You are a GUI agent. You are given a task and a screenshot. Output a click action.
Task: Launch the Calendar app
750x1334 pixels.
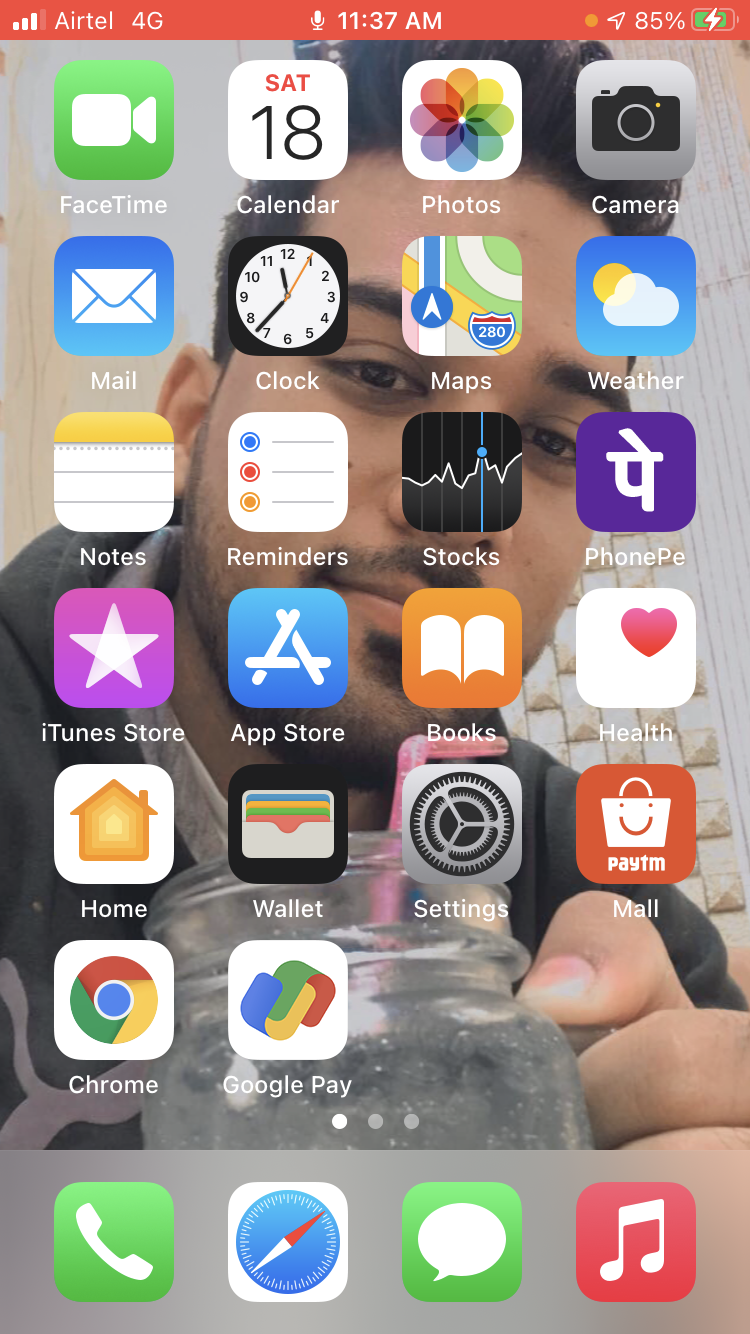(x=288, y=120)
